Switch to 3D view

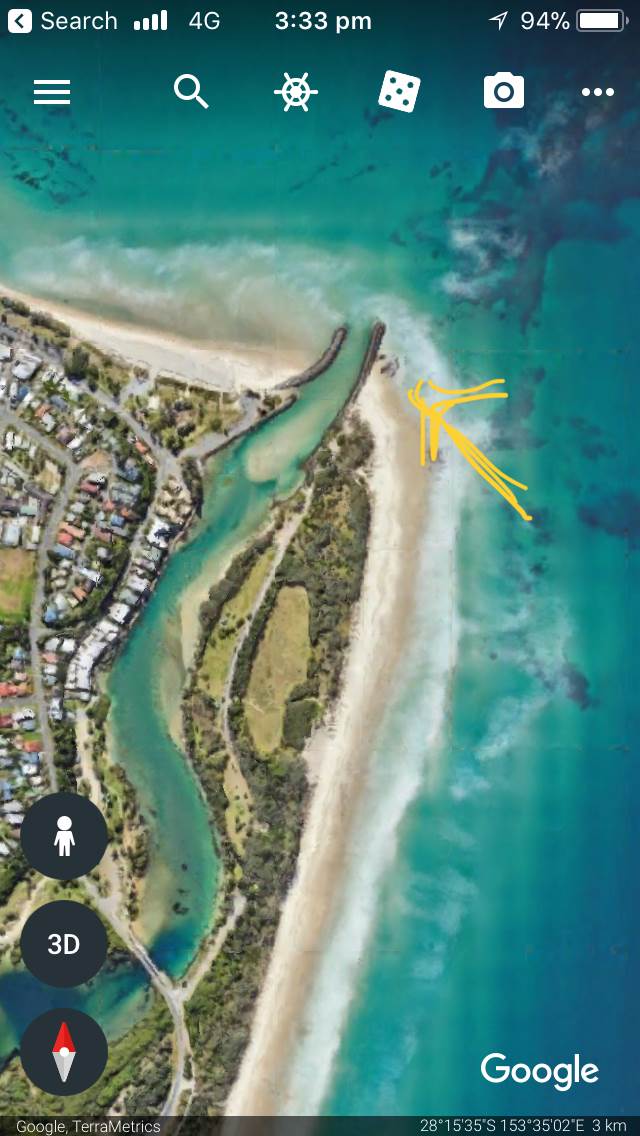(64, 944)
